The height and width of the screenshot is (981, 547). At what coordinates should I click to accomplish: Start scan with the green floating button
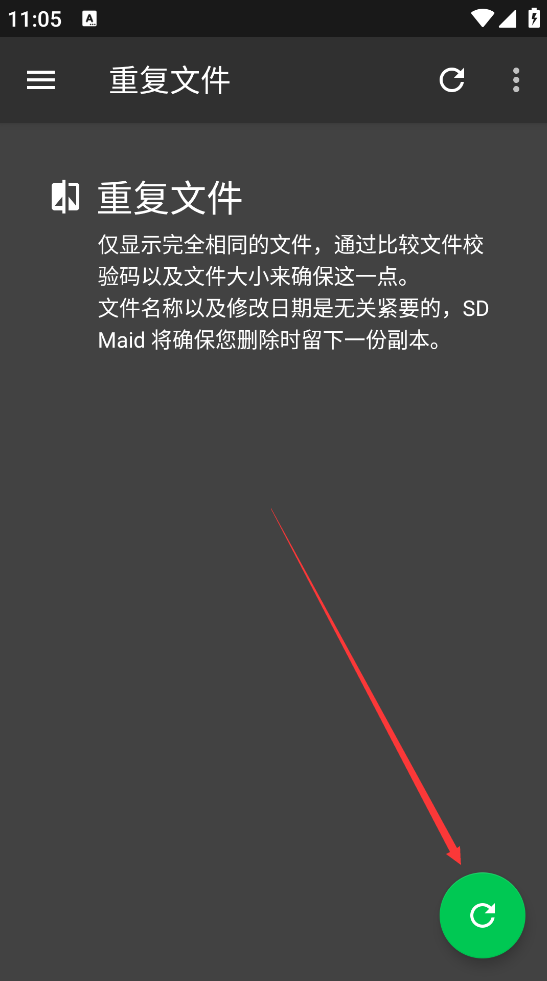pos(482,915)
